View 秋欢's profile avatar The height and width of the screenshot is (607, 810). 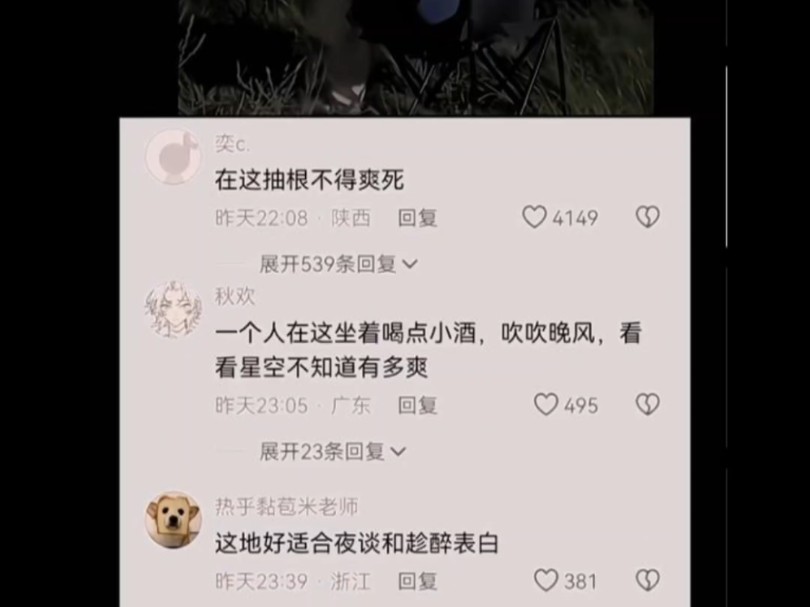(x=173, y=309)
